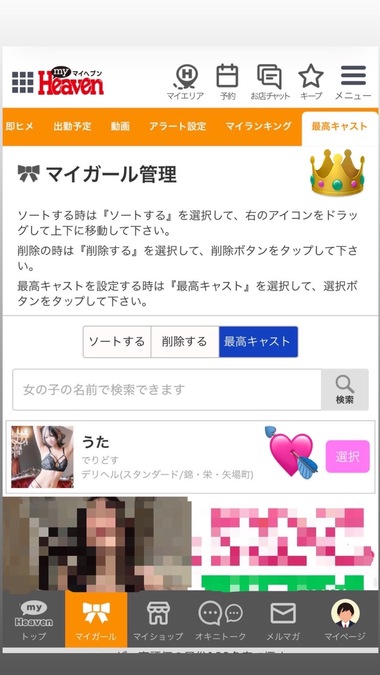
Task: Open the メニュー hamburger menu
Action: click(353, 82)
